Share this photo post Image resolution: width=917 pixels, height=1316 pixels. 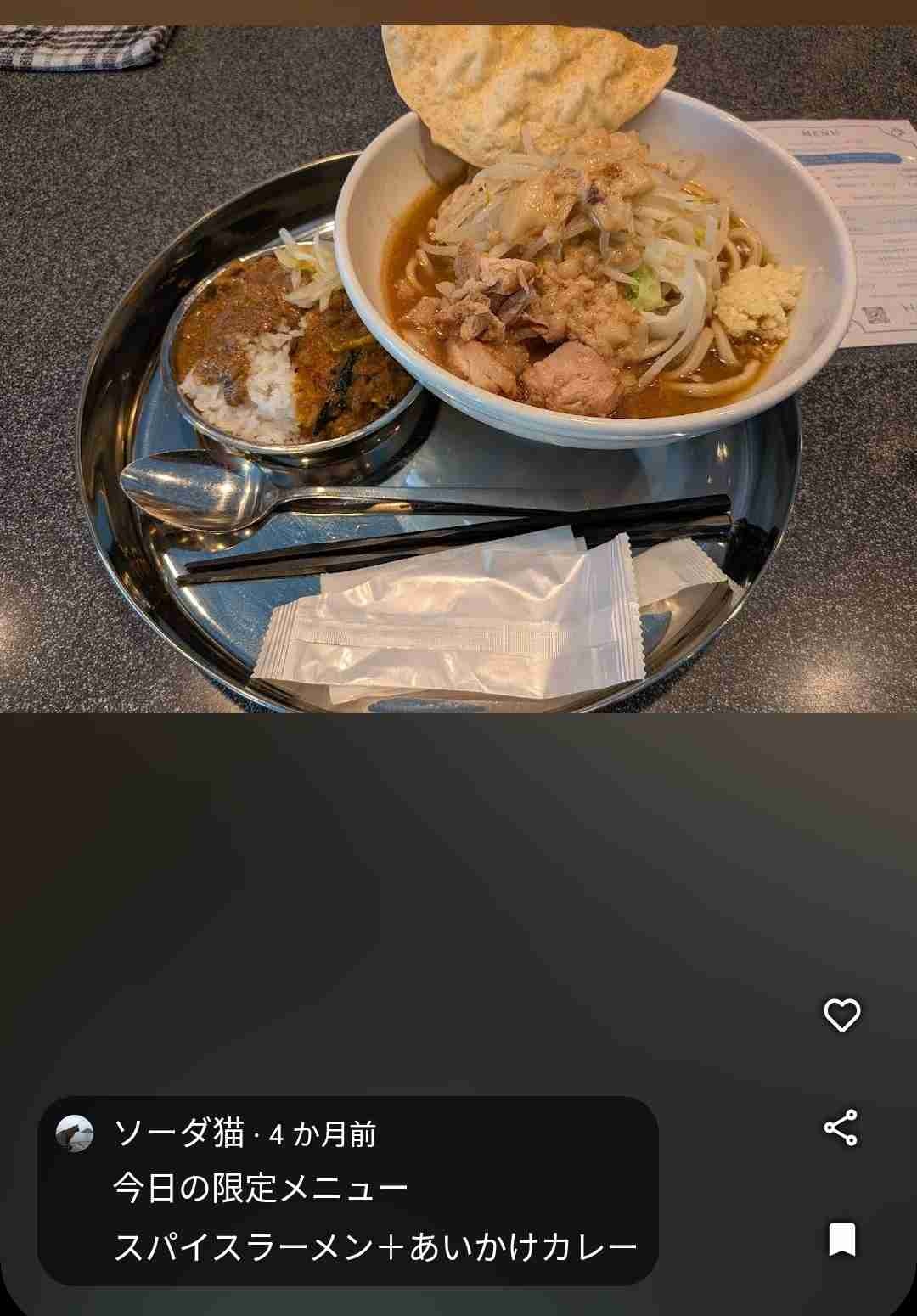click(841, 1128)
